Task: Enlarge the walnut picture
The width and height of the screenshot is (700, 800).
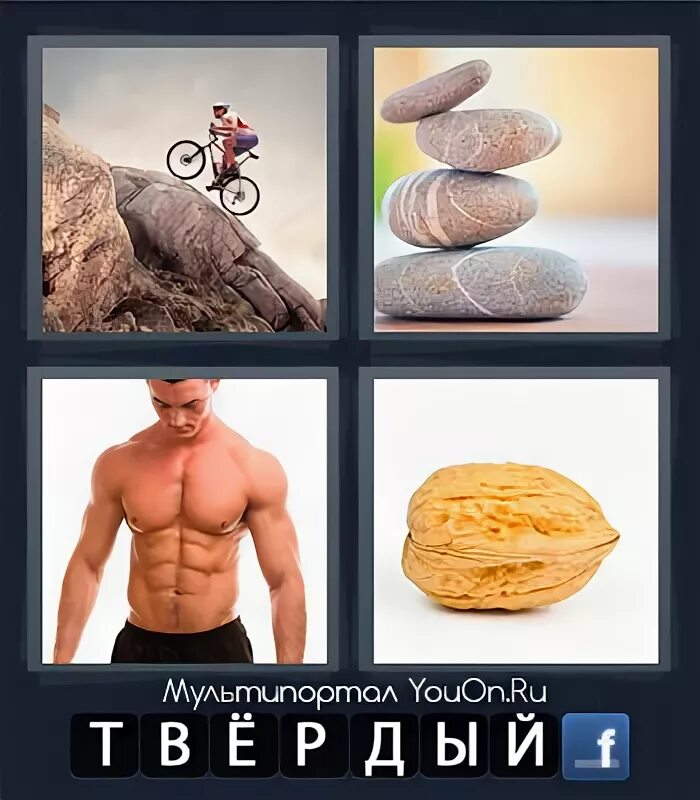Action: (516, 521)
